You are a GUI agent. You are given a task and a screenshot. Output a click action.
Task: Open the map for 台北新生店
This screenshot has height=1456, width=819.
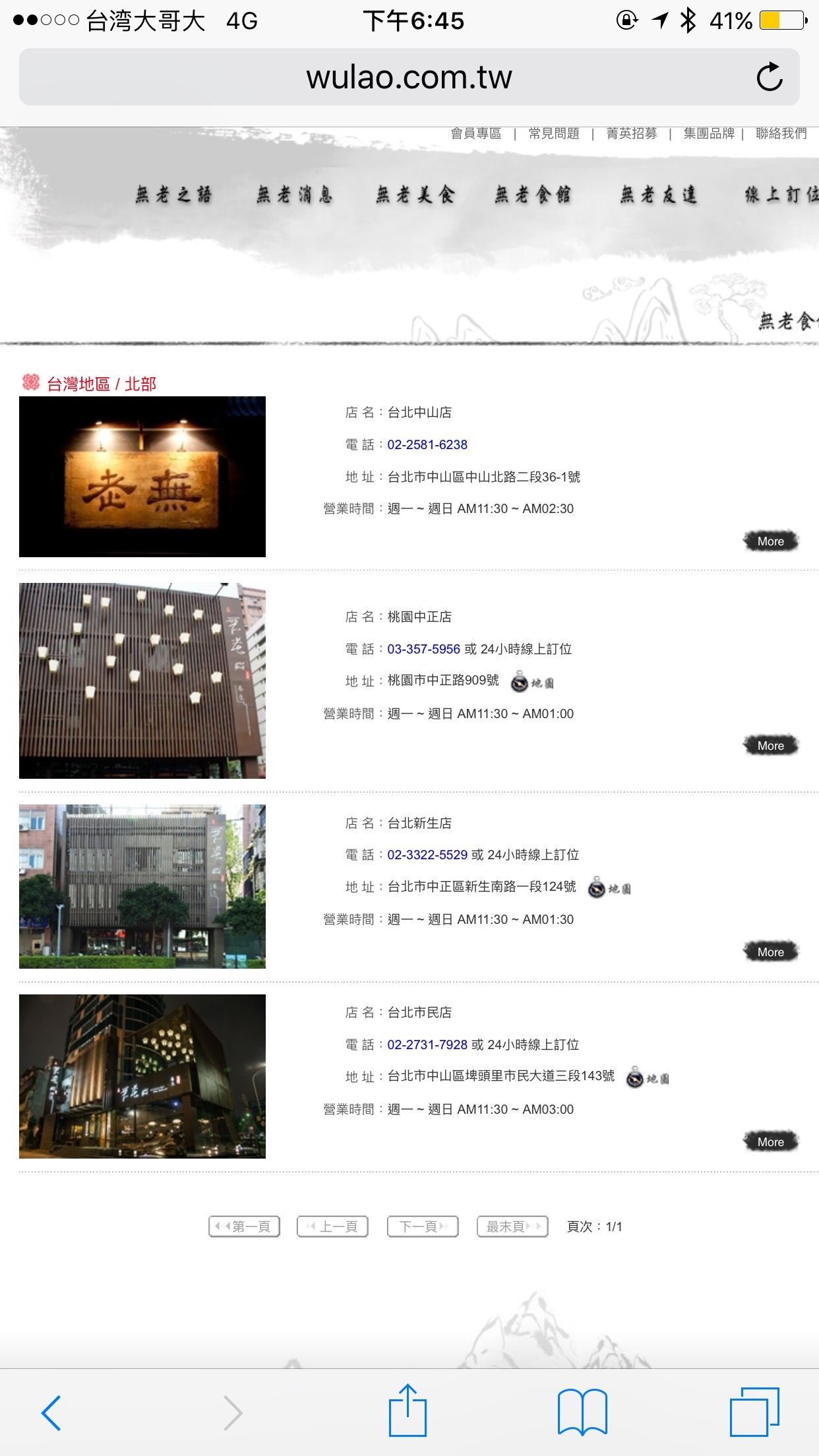click(610, 888)
